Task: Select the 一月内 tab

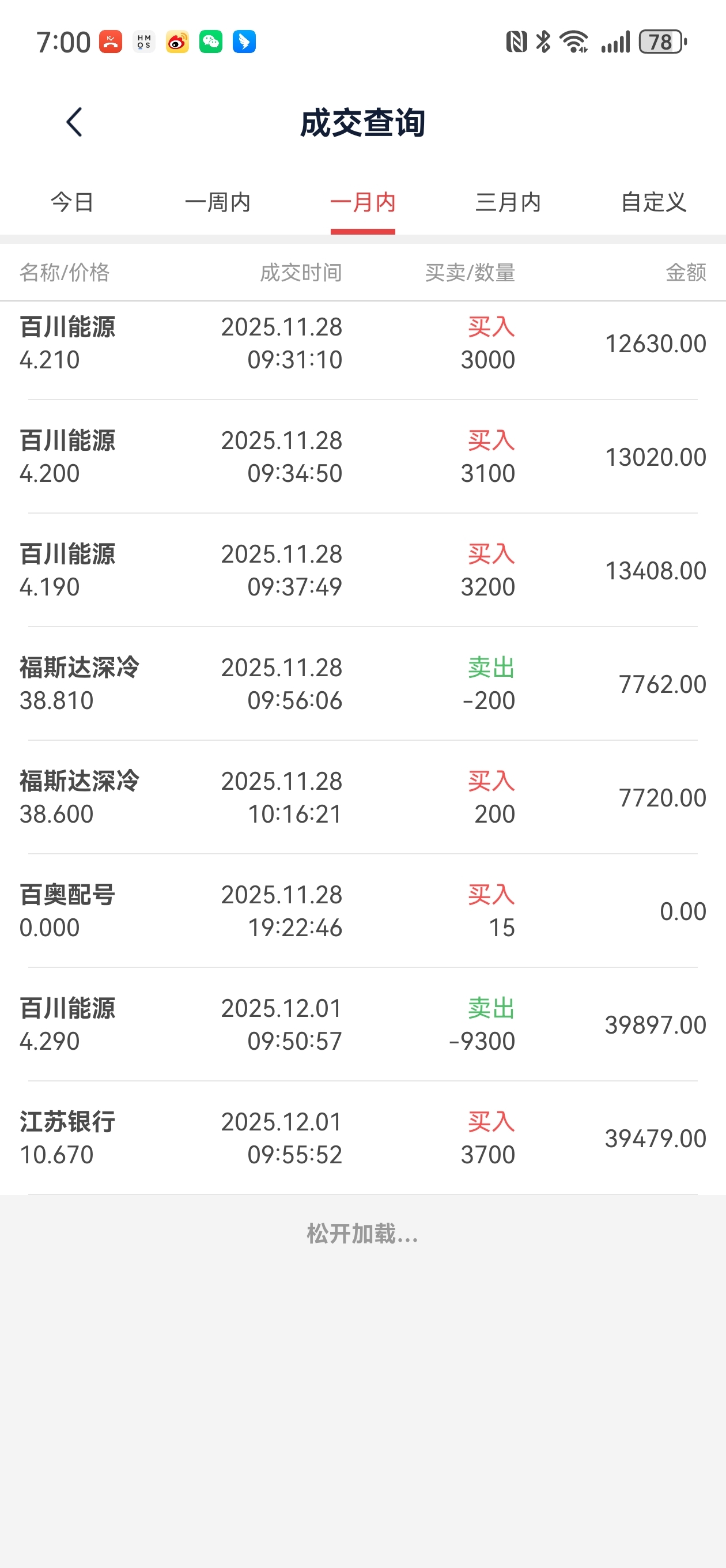Action: 362,202
